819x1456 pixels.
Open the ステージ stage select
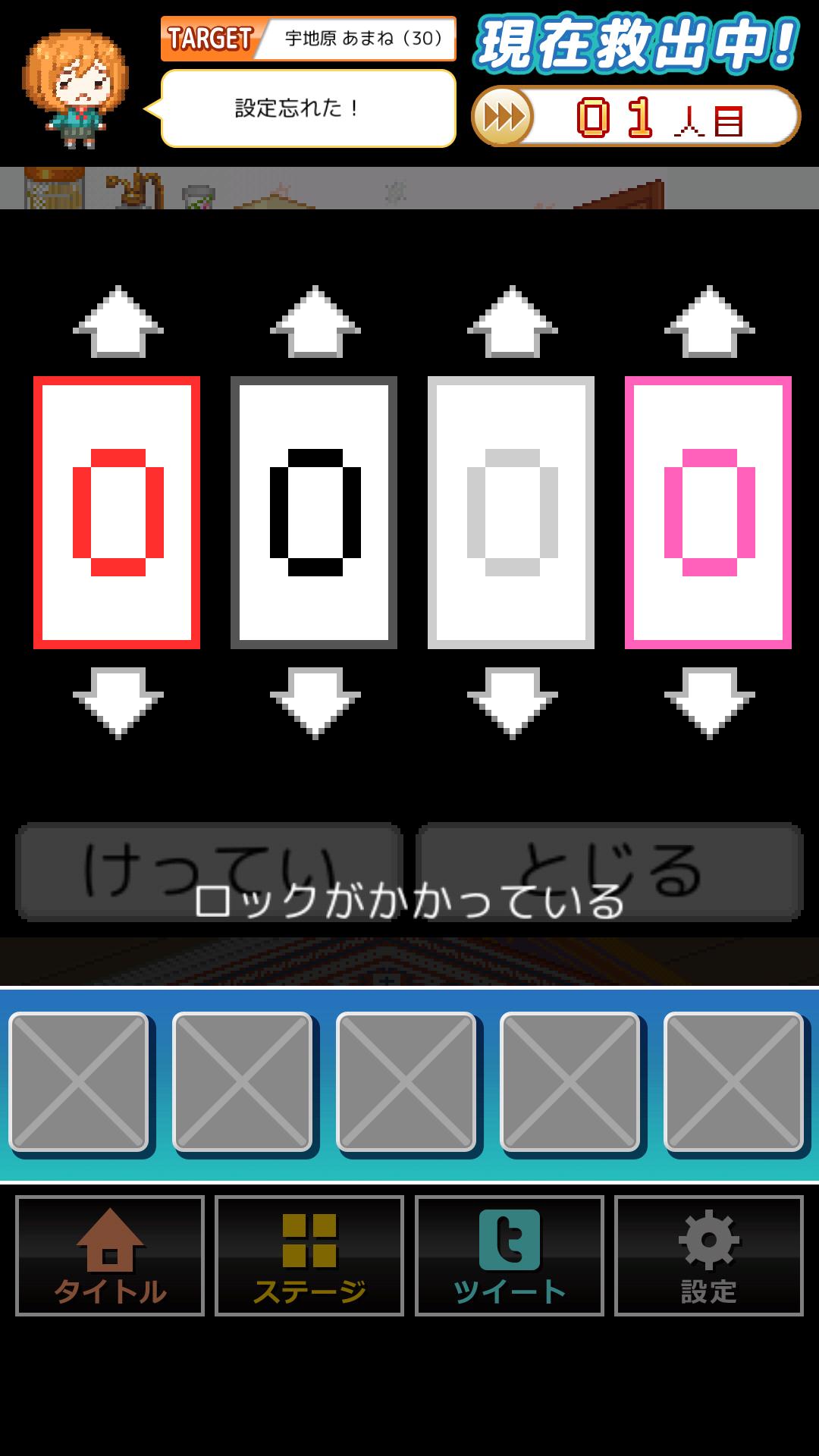coord(309,1256)
